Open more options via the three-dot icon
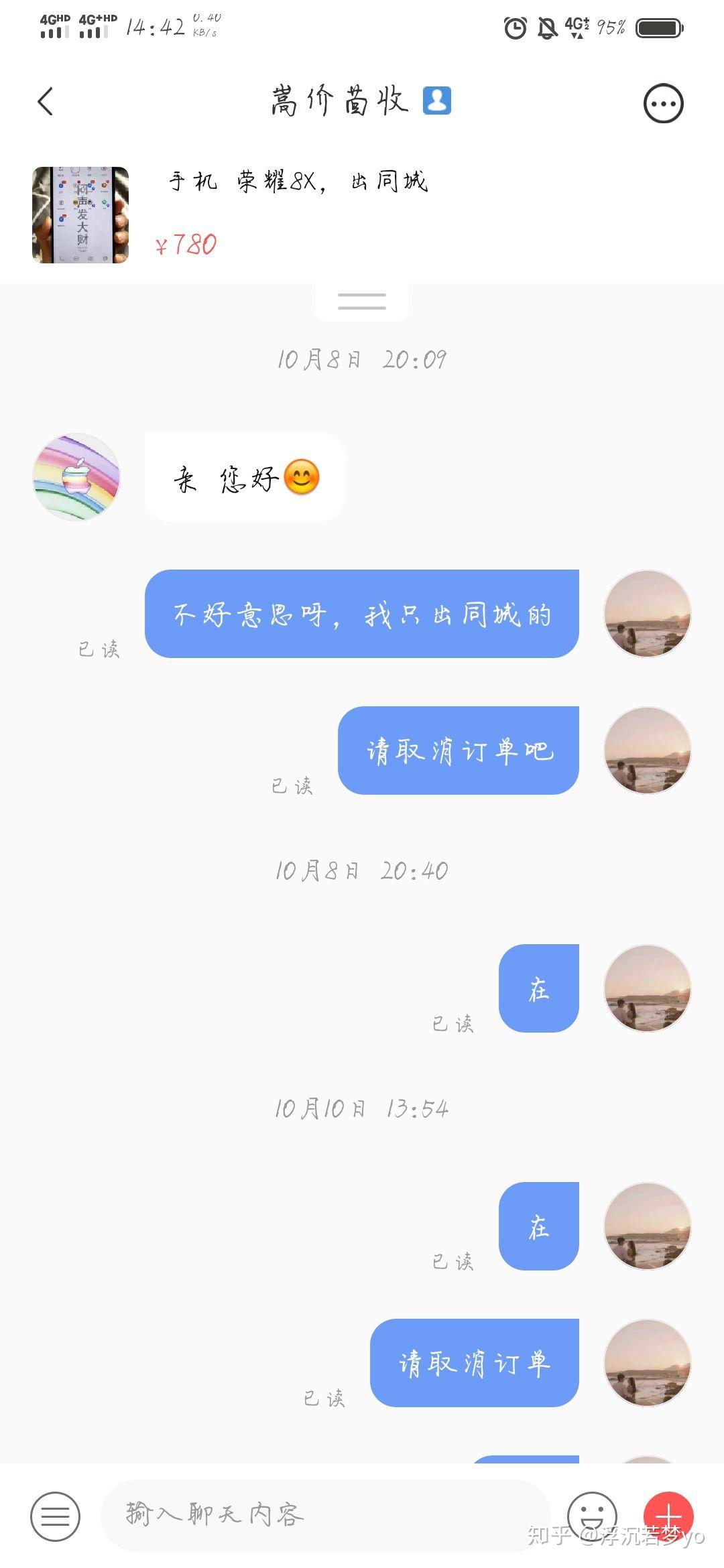 [x=662, y=104]
